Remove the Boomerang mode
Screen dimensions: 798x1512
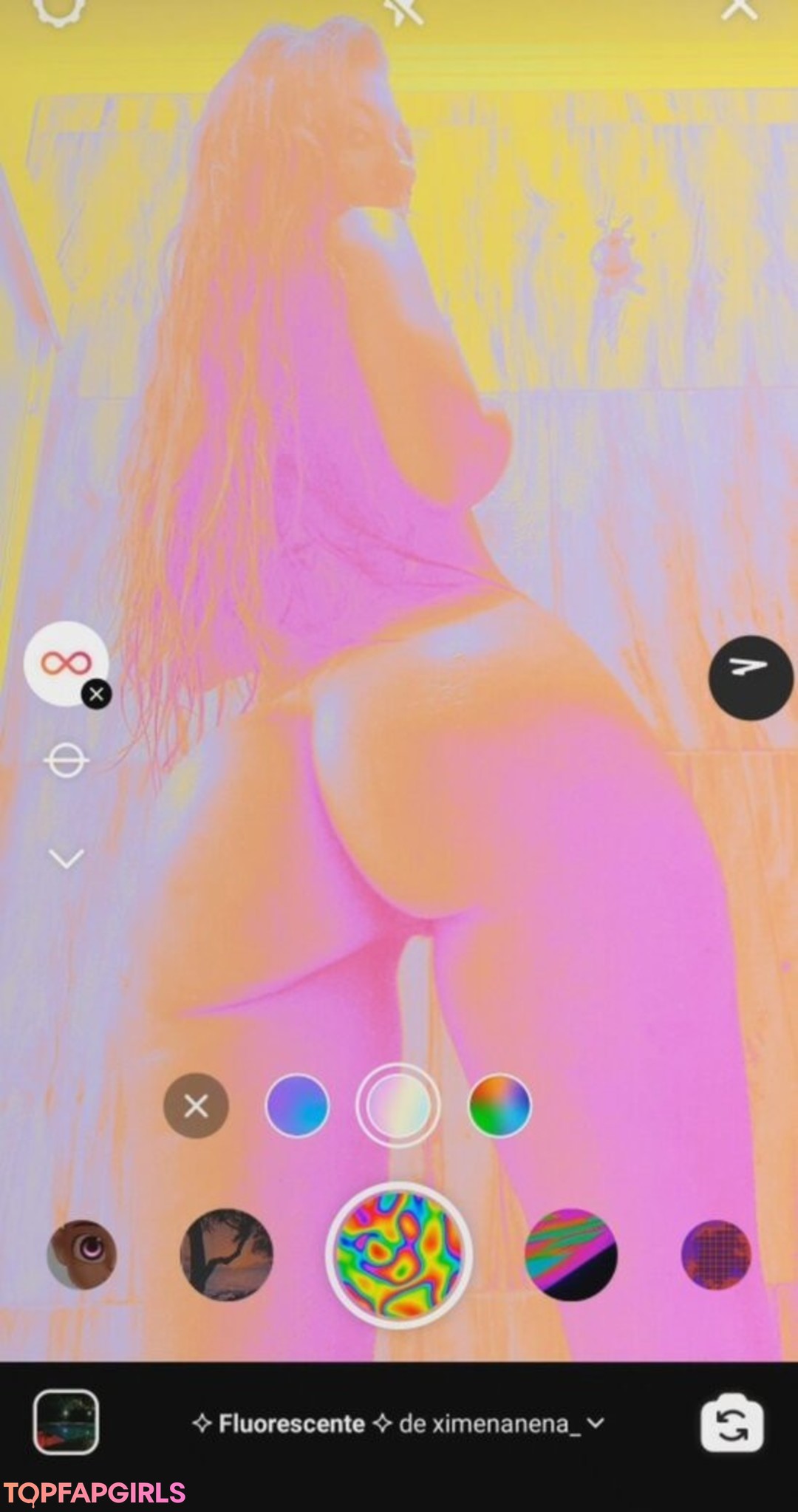click(x=96, y=695)
